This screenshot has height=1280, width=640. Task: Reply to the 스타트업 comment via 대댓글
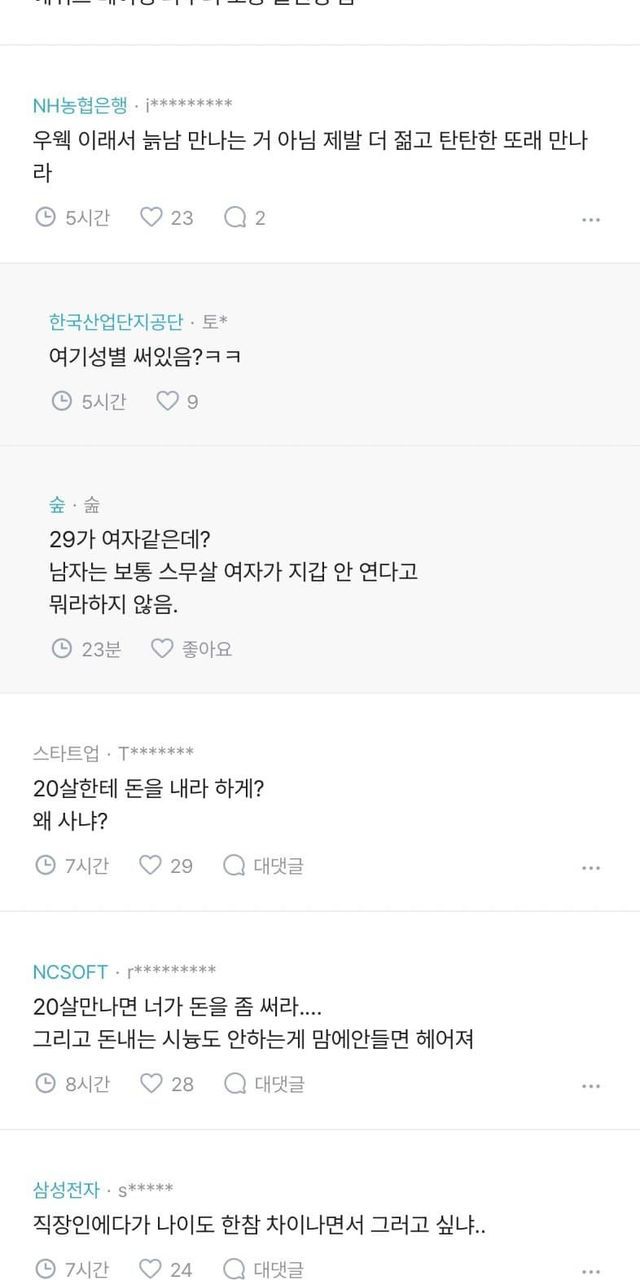(264, 865)
